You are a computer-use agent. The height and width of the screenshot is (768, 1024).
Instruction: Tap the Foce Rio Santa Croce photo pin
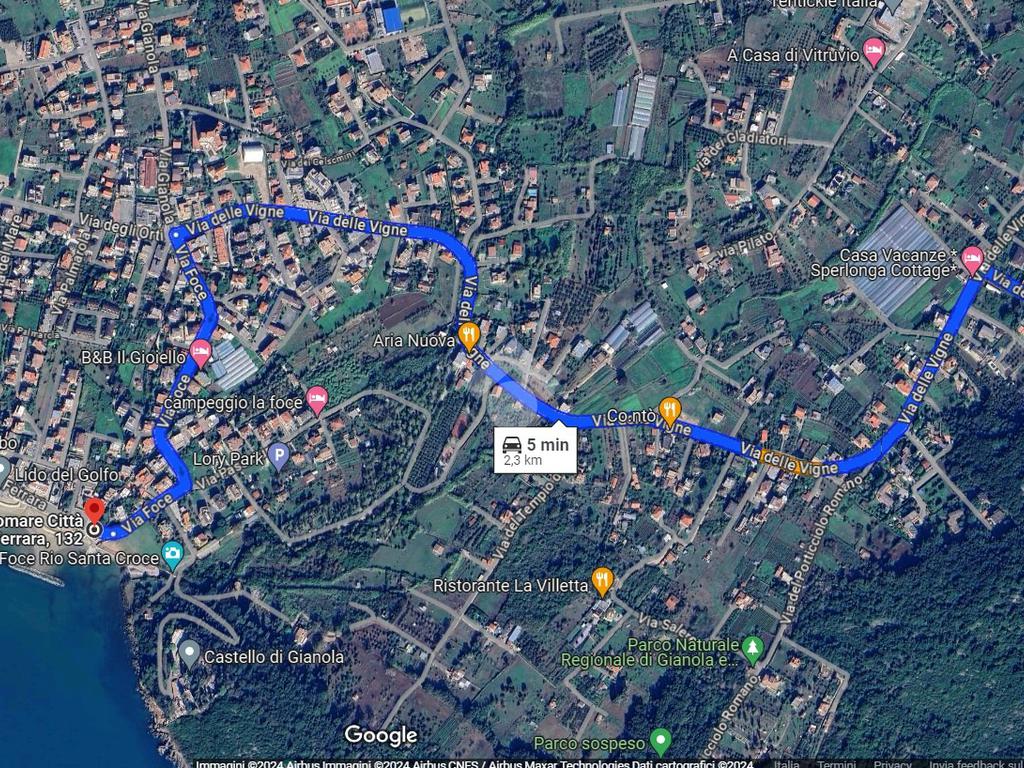[172, 552]
